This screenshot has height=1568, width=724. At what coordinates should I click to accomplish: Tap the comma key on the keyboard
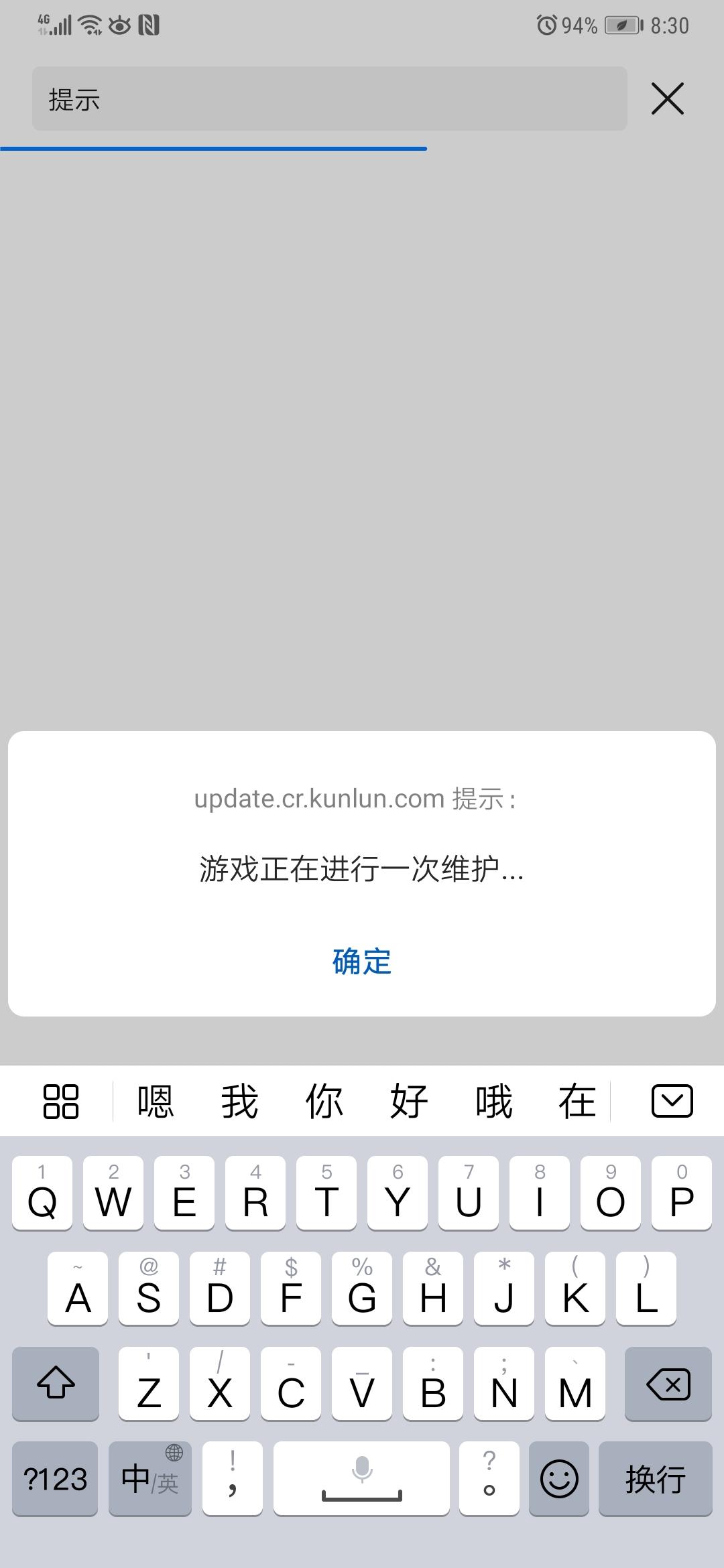pos(232,1478)
